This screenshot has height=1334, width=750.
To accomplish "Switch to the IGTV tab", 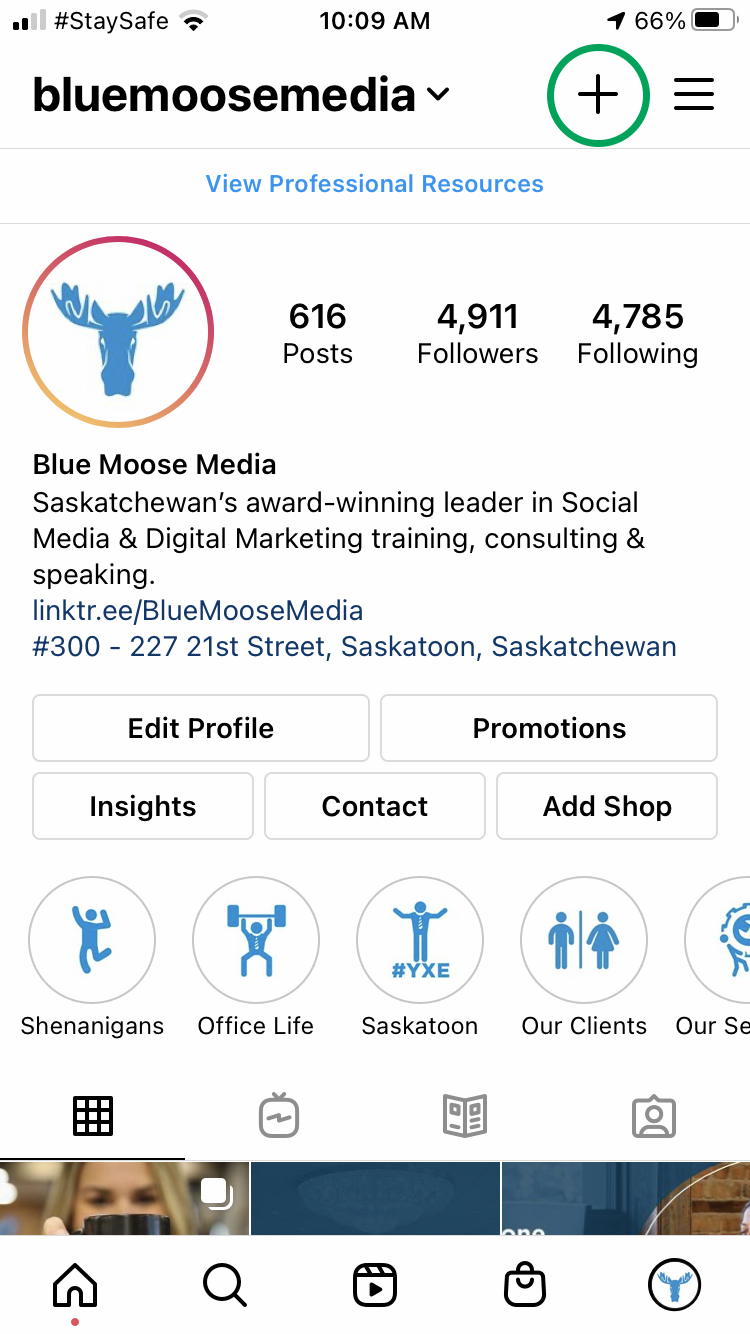I will point(279,1116).
